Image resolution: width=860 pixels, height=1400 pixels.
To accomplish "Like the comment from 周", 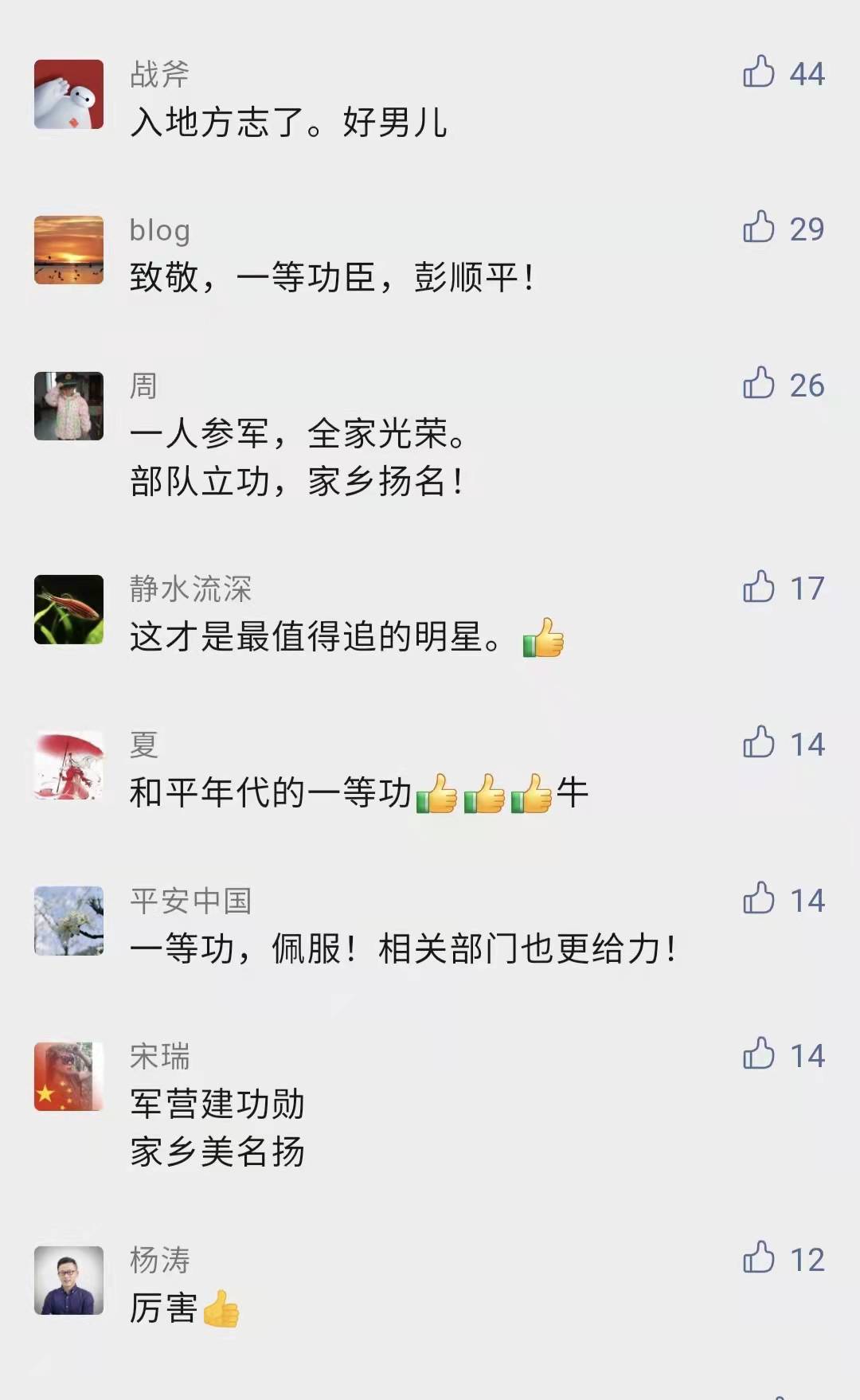I will [x=759, y=384].
